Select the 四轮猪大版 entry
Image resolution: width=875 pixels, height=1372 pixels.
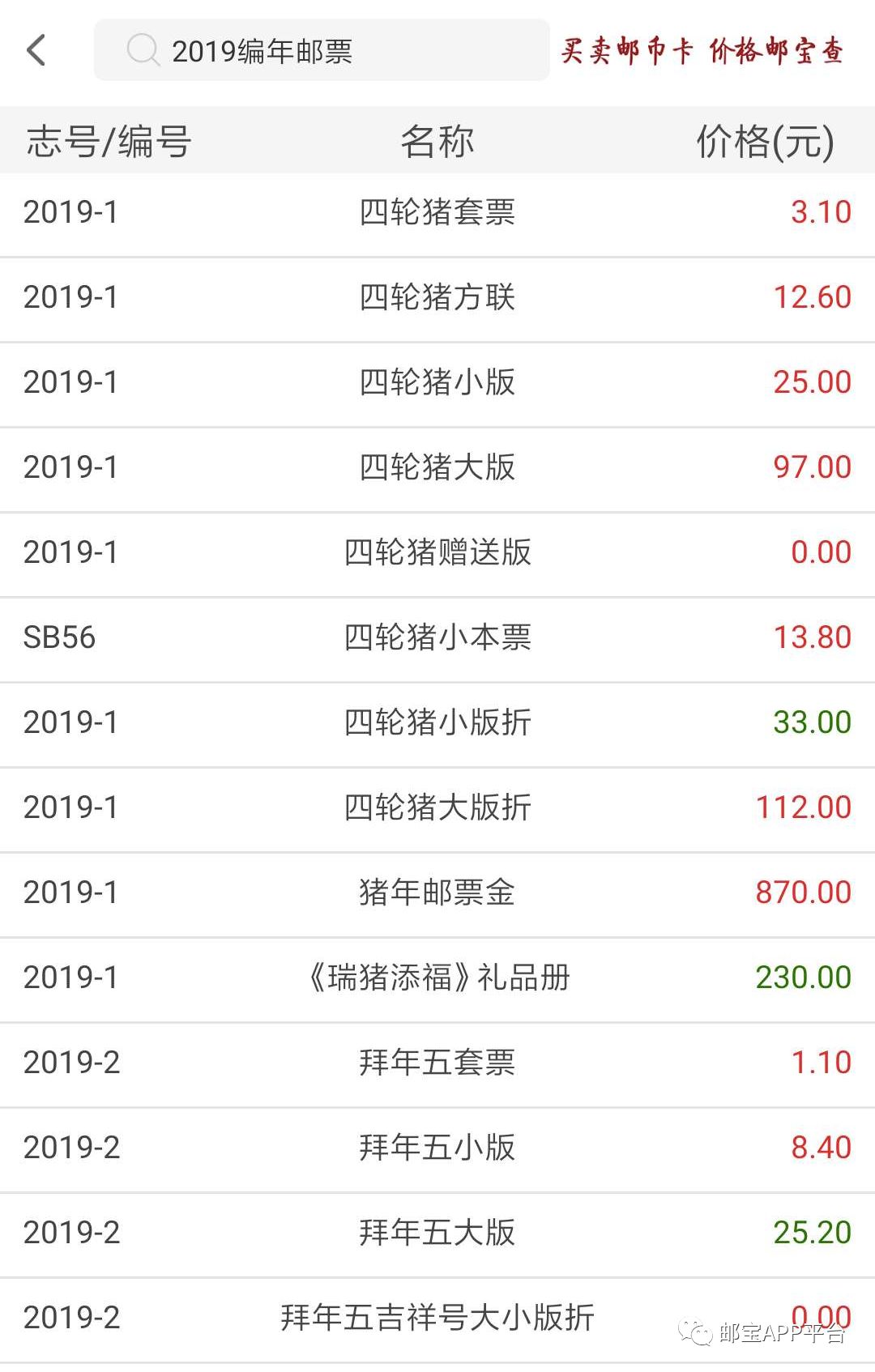437,468
